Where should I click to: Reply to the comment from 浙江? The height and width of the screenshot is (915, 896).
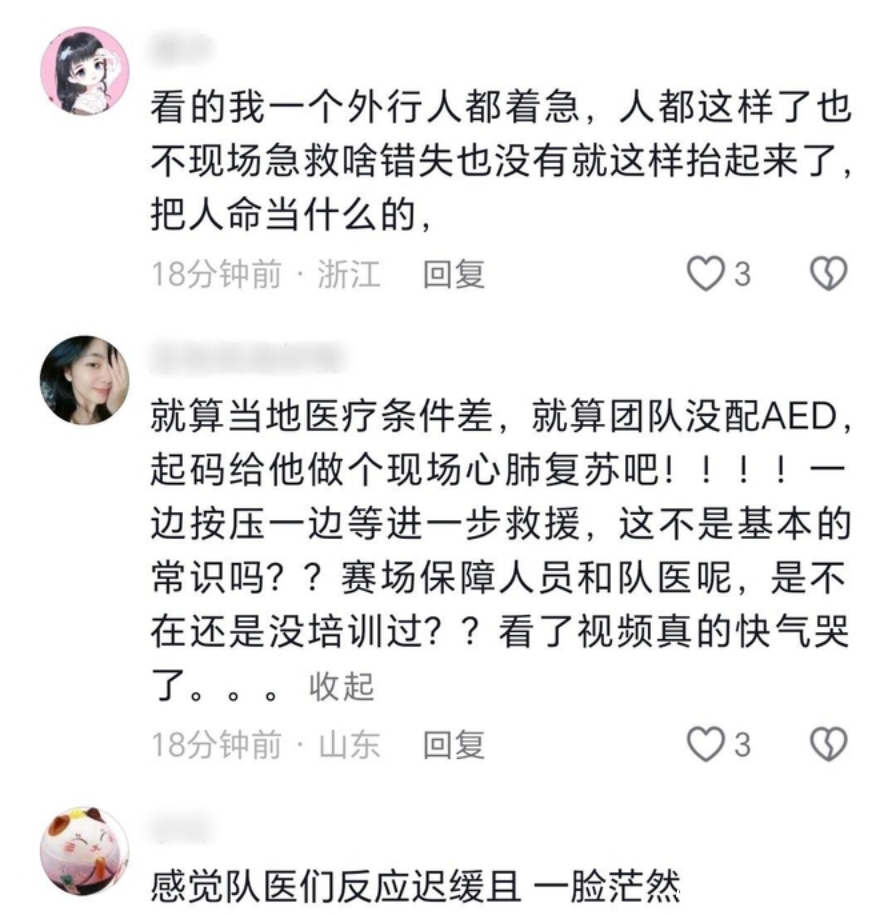453,274
